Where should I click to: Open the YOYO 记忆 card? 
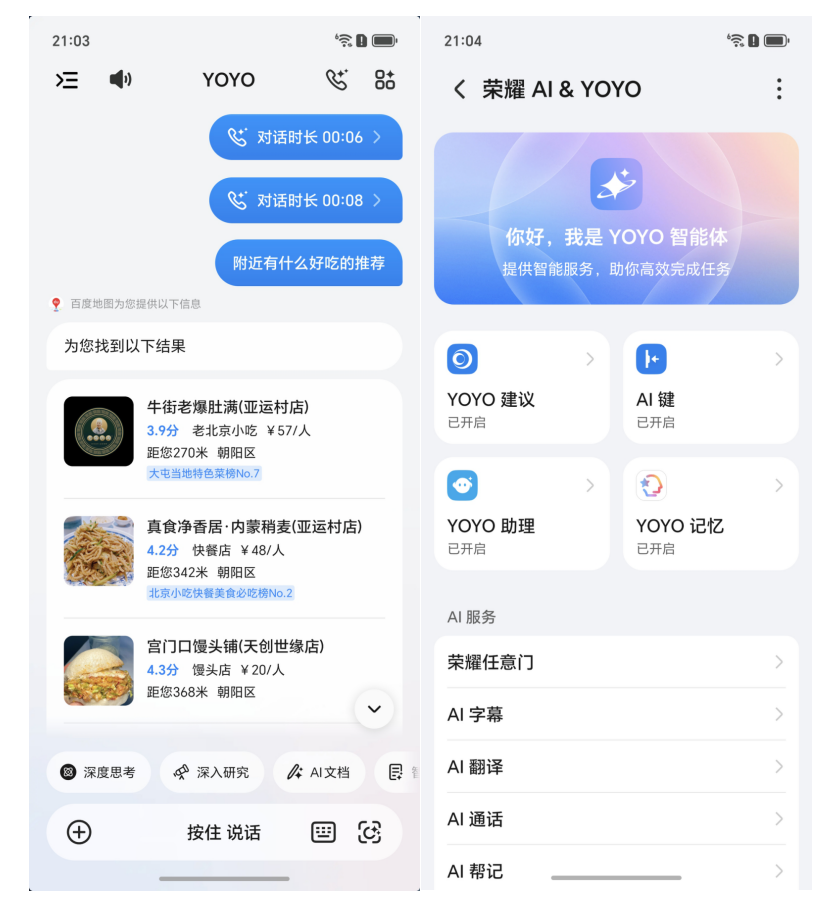coord(710,513)
